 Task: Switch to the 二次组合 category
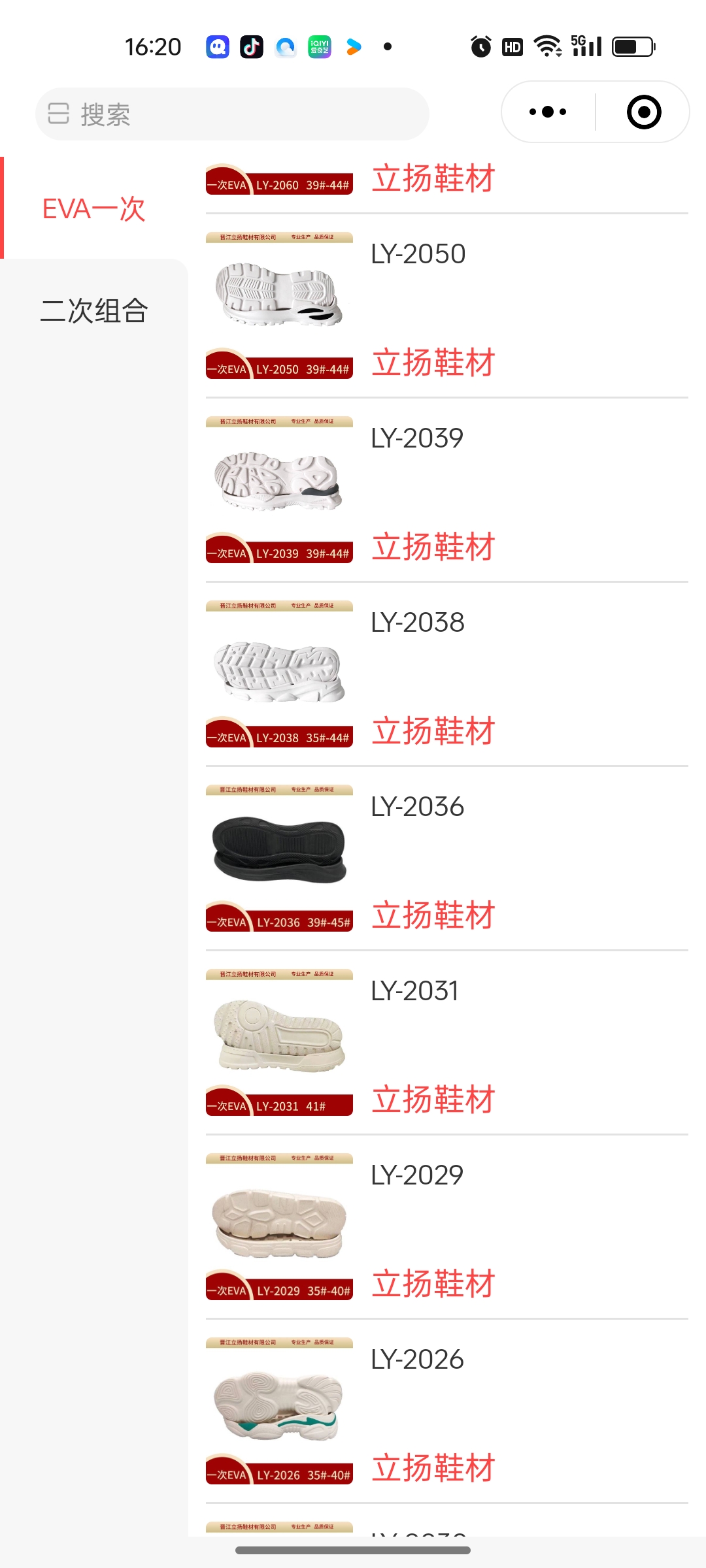point(93,310)
